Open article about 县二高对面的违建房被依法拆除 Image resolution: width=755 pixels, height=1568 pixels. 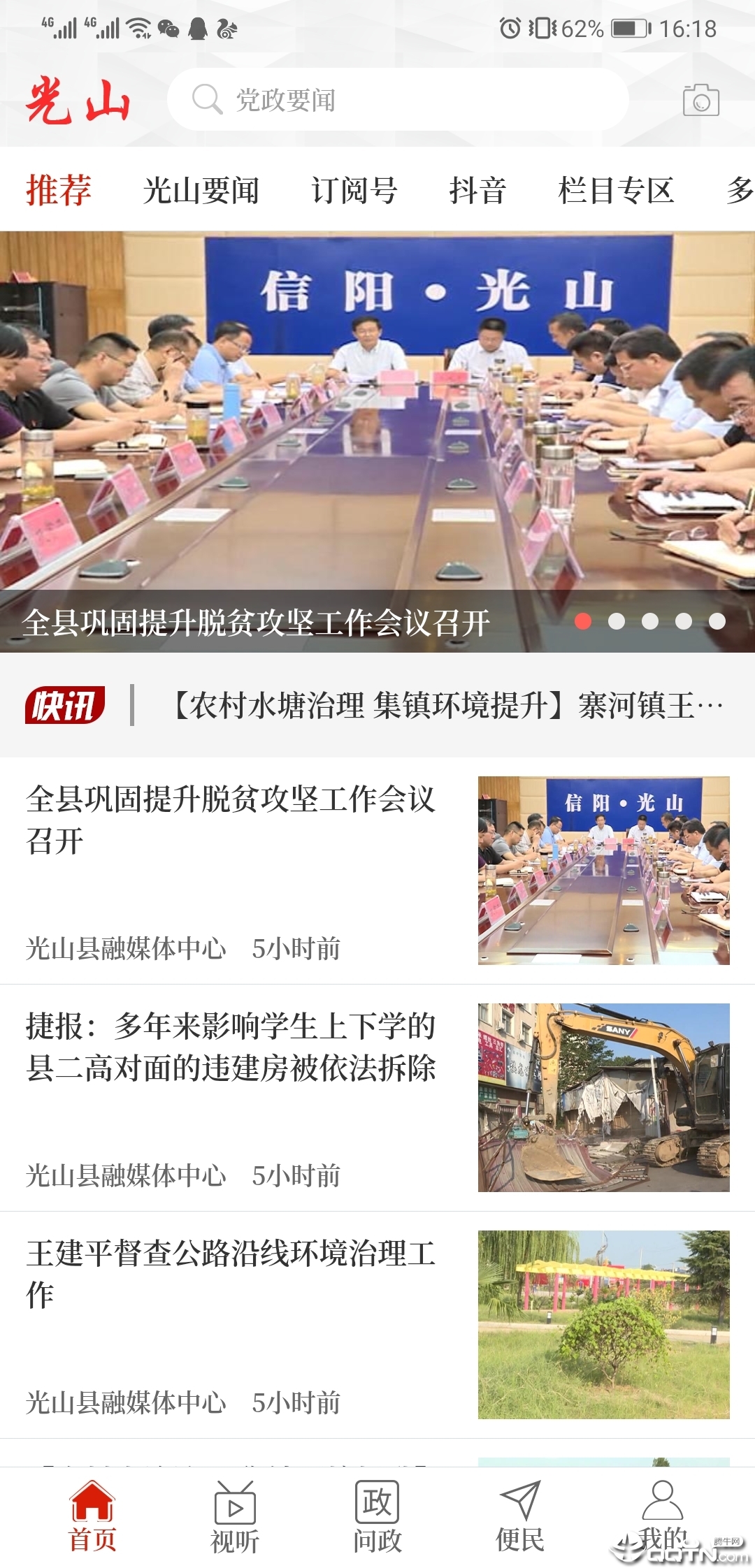click(231, 1047)
